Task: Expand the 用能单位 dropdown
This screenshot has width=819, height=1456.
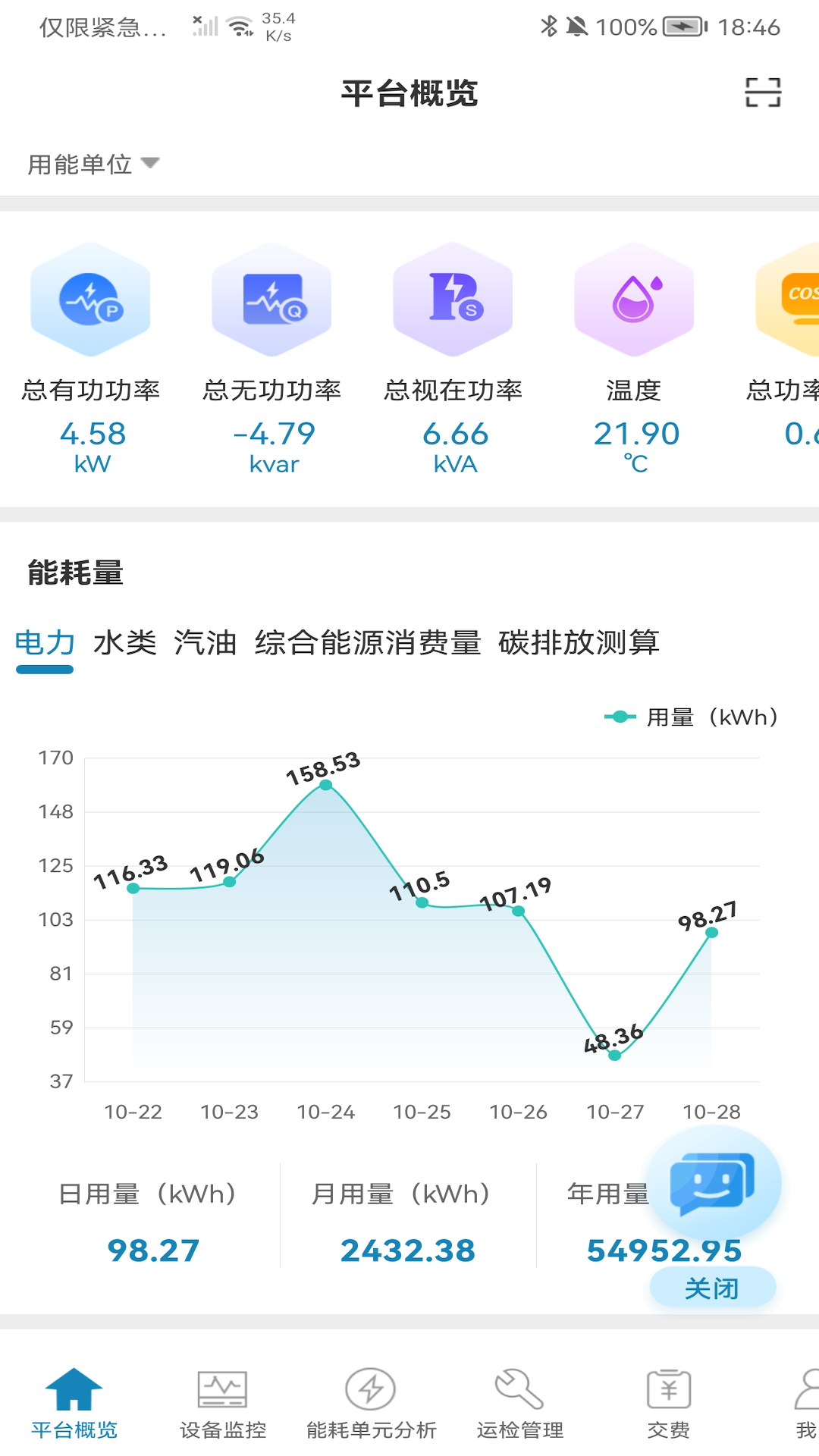Action: (93, 164)
